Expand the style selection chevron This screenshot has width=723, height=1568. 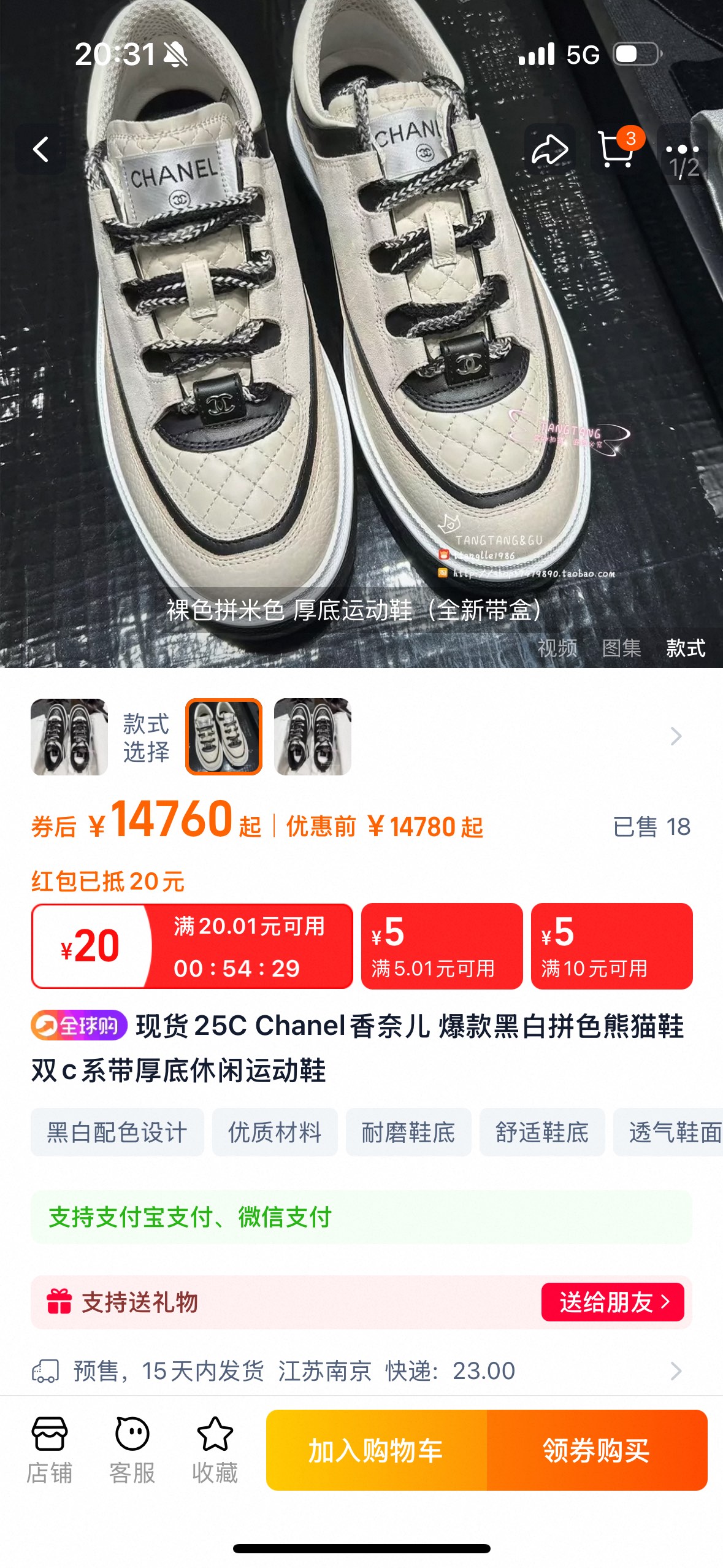pyautogui.click(x=676, y=736)
